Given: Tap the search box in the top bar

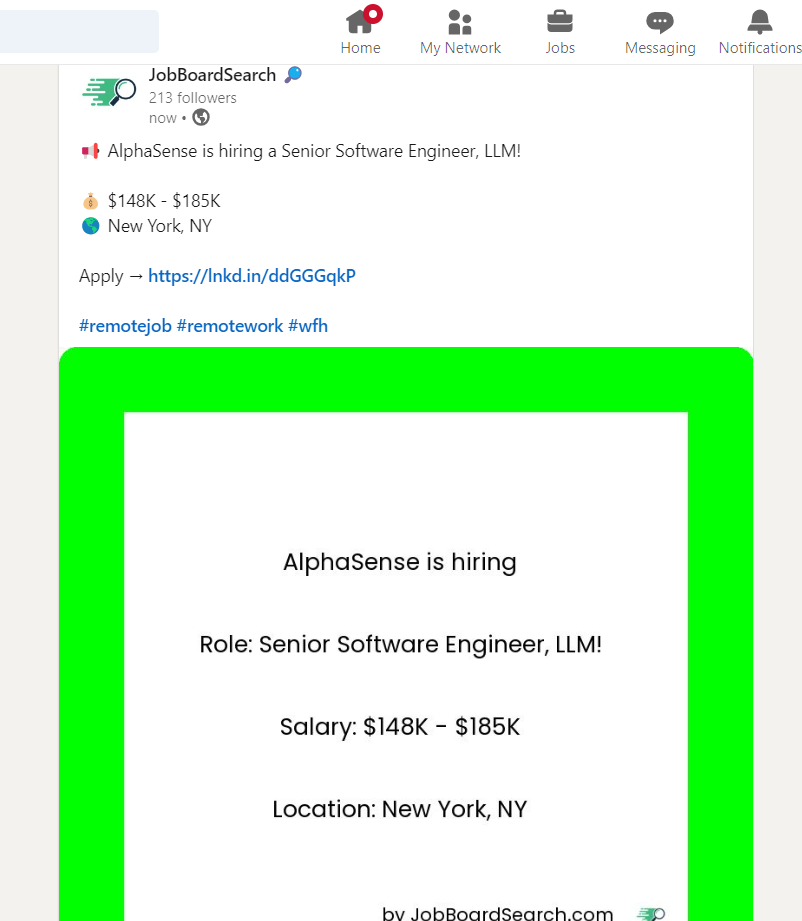Looking at the screenshot, I should click(78, 31).
